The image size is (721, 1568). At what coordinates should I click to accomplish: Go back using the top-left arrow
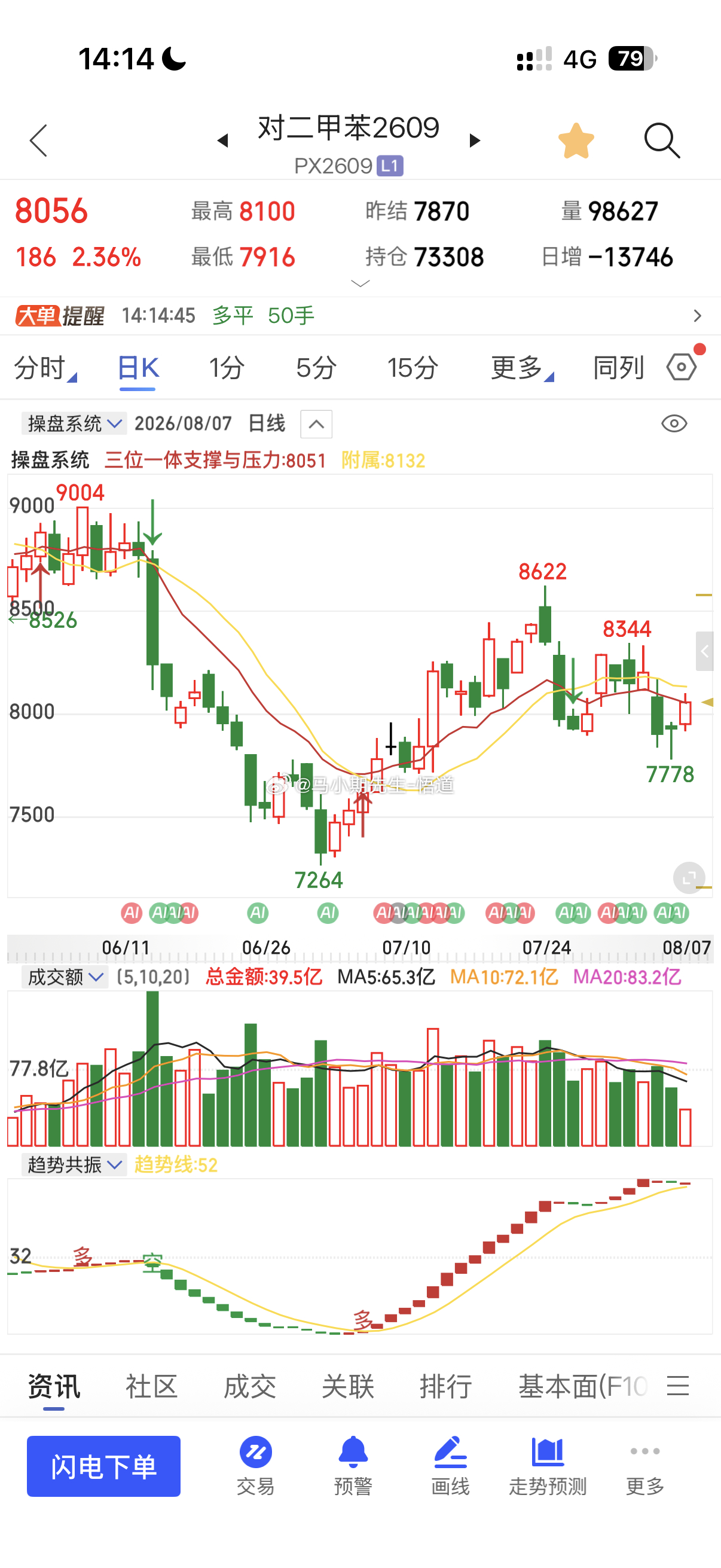[x=38, y=141]
